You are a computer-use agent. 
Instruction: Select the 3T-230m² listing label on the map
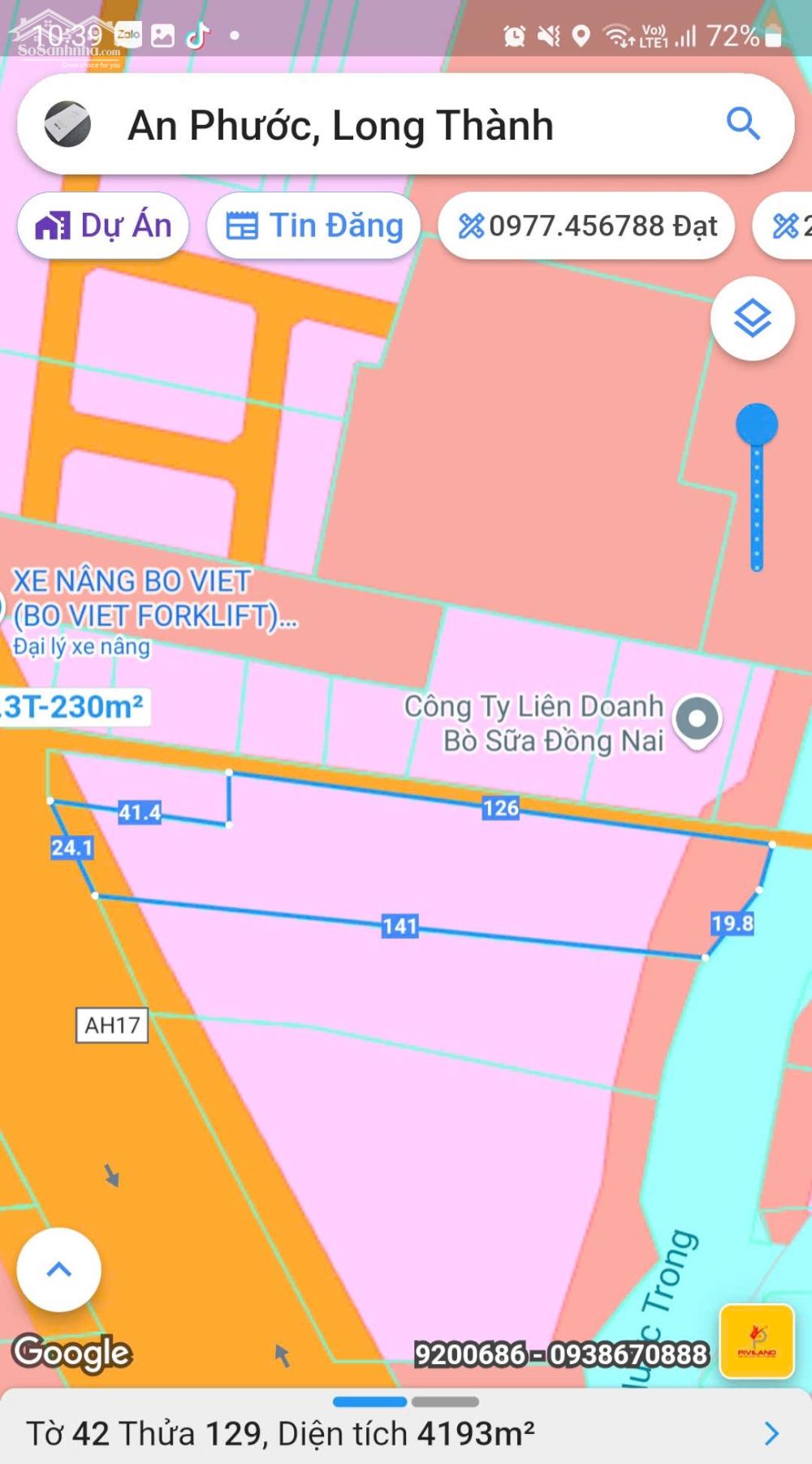75,707
